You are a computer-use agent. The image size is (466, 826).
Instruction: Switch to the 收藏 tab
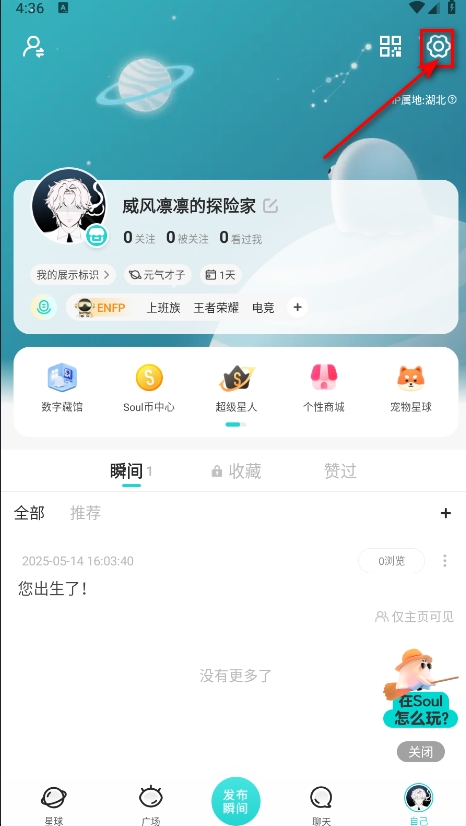[236, 471]
